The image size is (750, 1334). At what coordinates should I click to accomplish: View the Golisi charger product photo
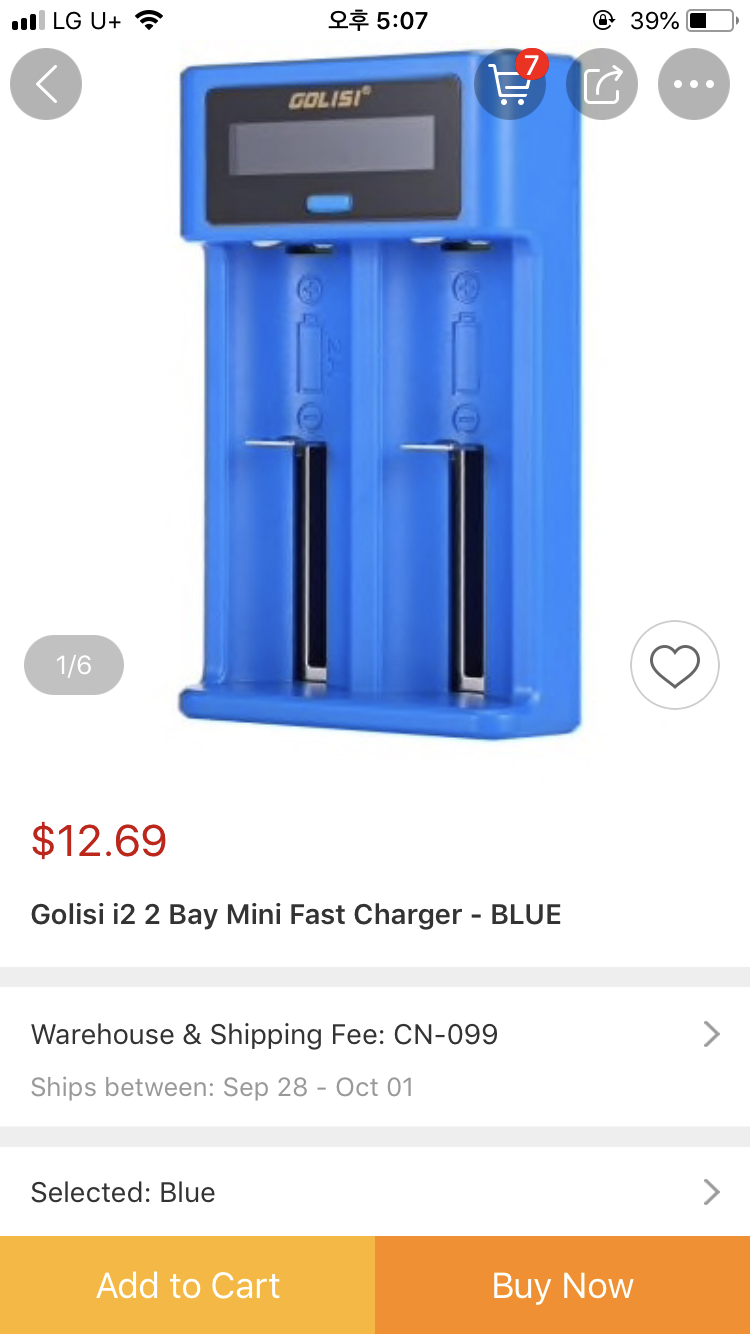click(x=380, y=400)
